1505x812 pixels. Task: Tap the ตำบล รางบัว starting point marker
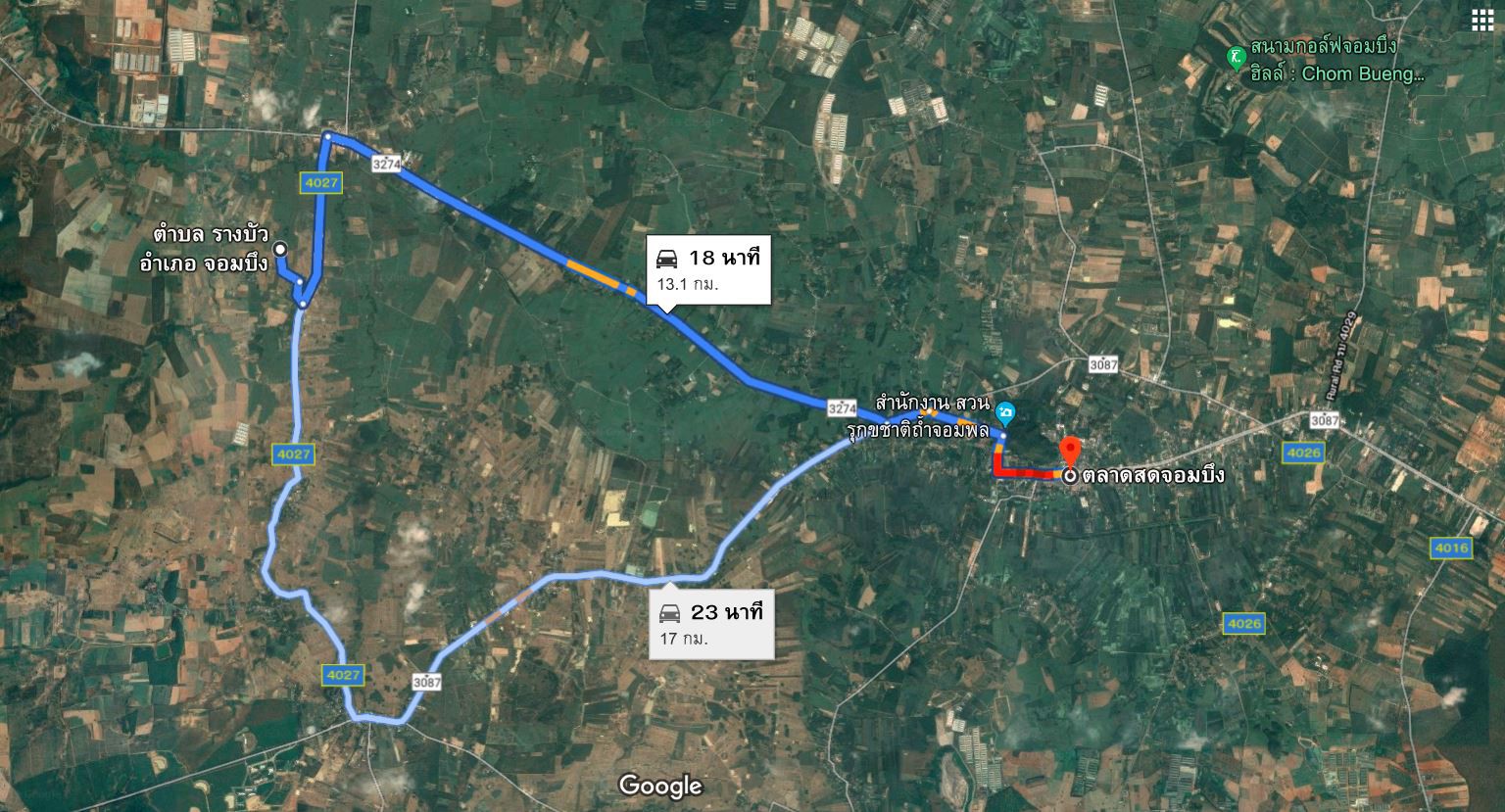tap(280, 249)
